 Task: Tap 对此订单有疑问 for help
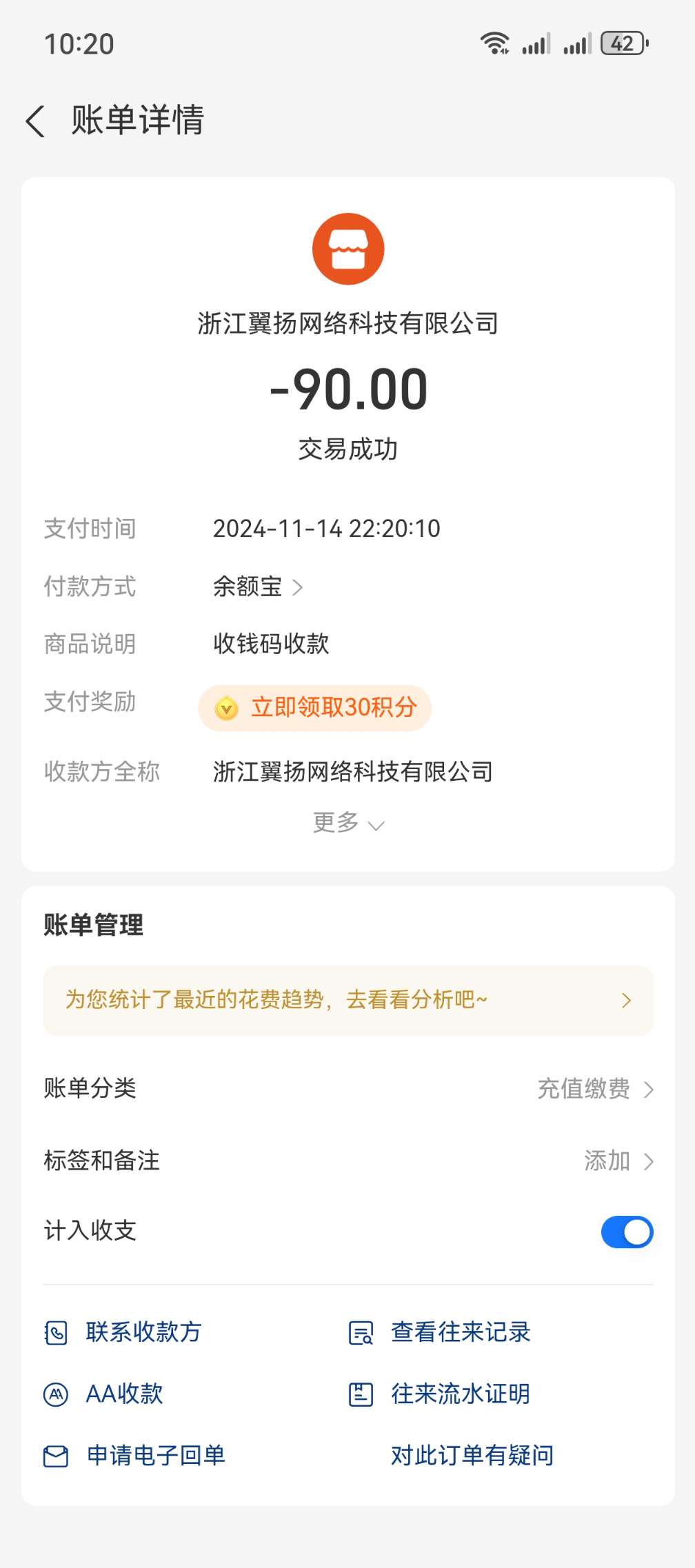[472, 1456]
